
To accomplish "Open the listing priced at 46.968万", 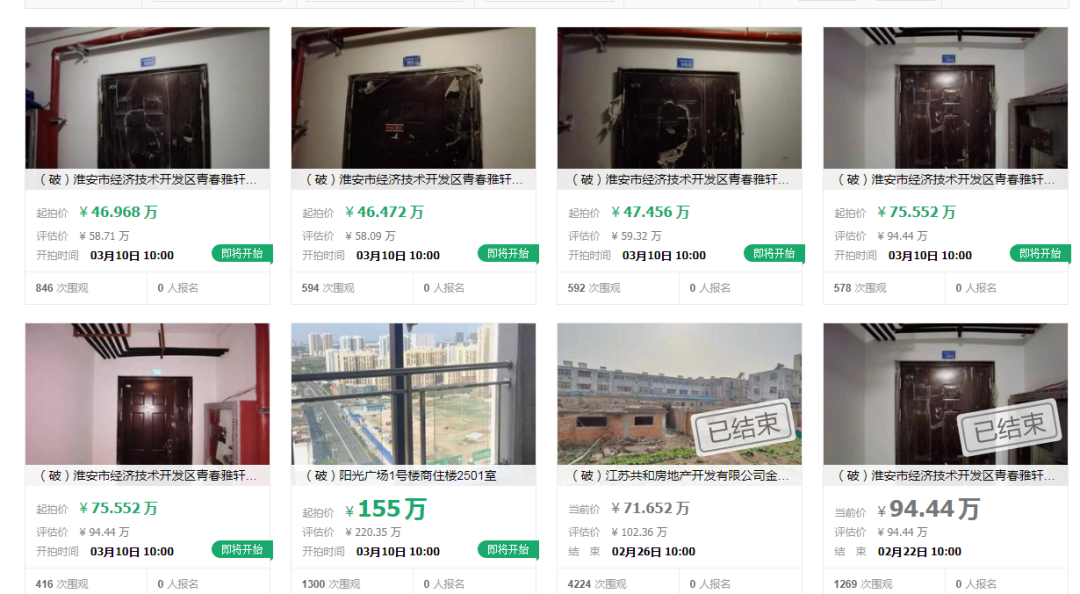I will 147,180.
